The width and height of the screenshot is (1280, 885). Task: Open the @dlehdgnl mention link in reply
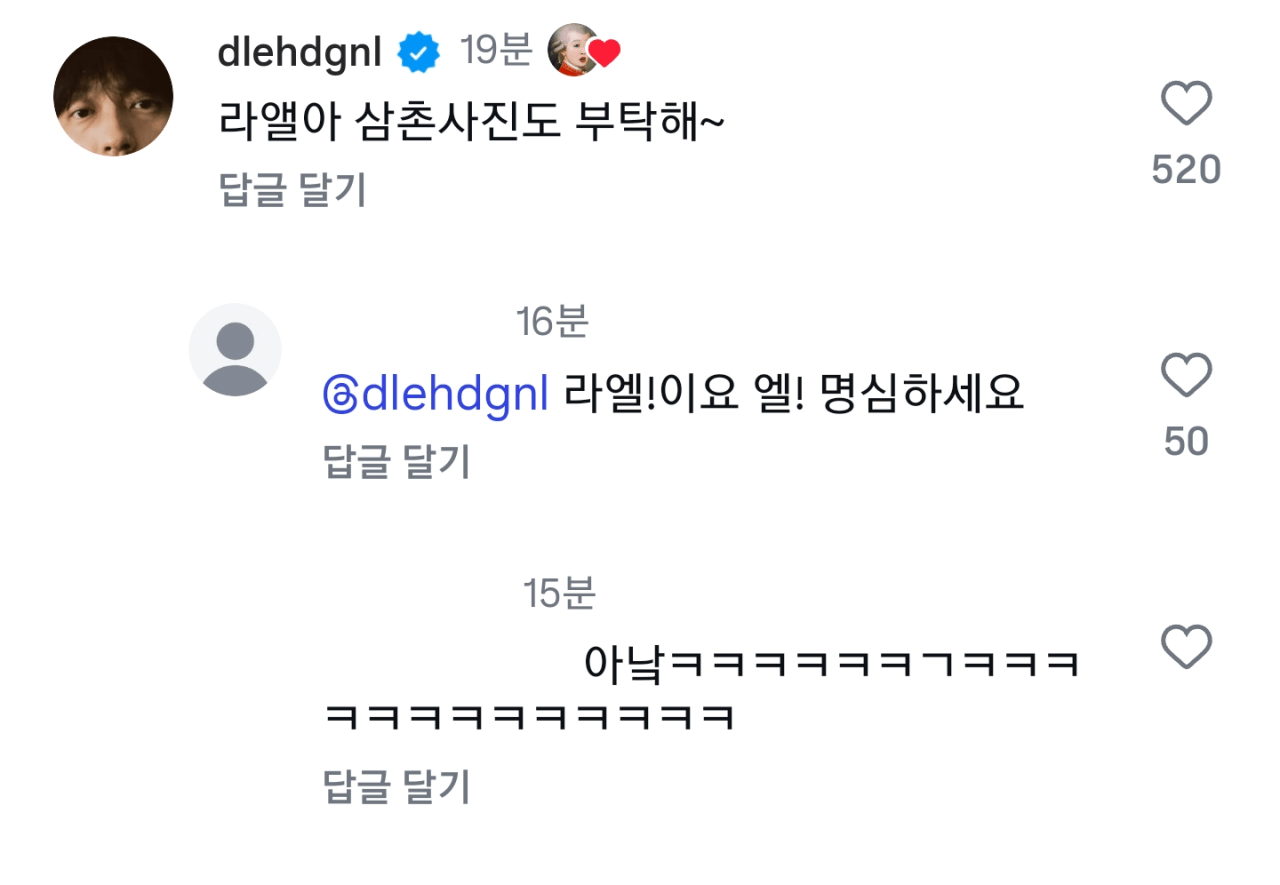point(436,395)
